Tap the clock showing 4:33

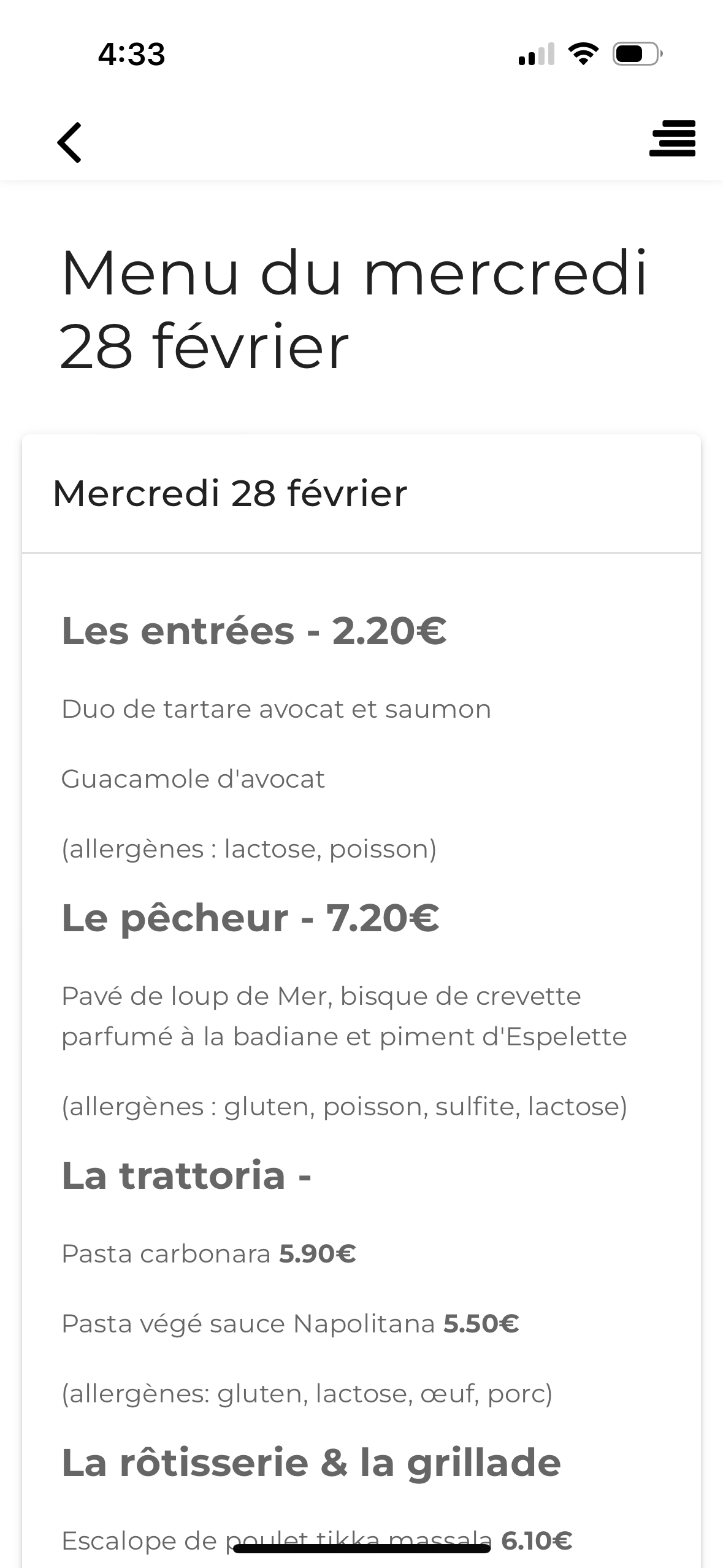click(x=130, y=55)
